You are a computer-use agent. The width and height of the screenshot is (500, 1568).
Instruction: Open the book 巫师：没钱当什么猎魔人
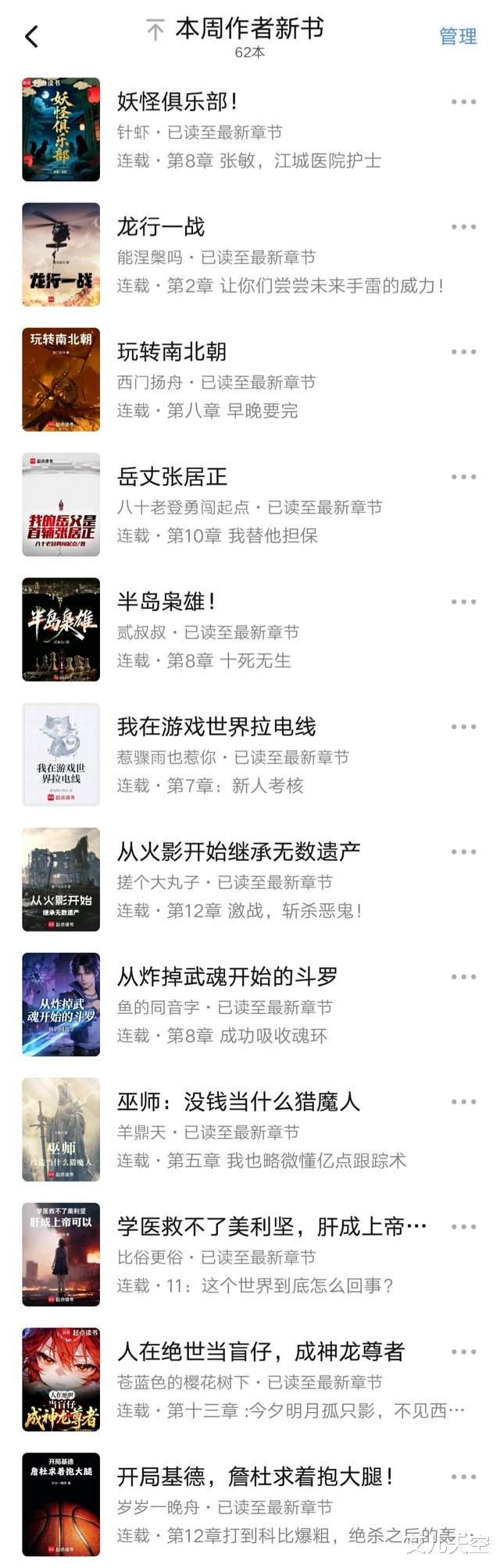click(238, 1102)
